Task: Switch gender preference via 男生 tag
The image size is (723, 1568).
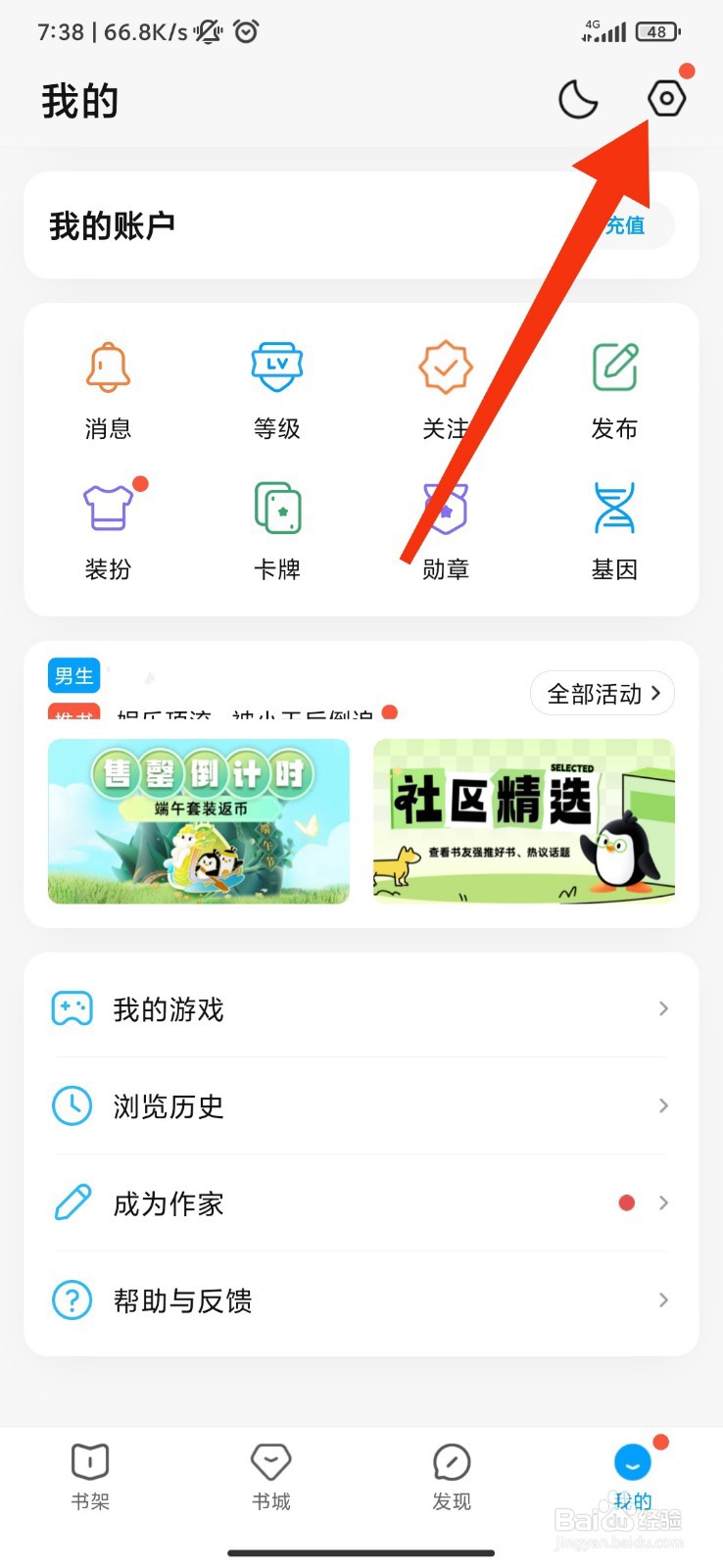Action: [73, 674]
